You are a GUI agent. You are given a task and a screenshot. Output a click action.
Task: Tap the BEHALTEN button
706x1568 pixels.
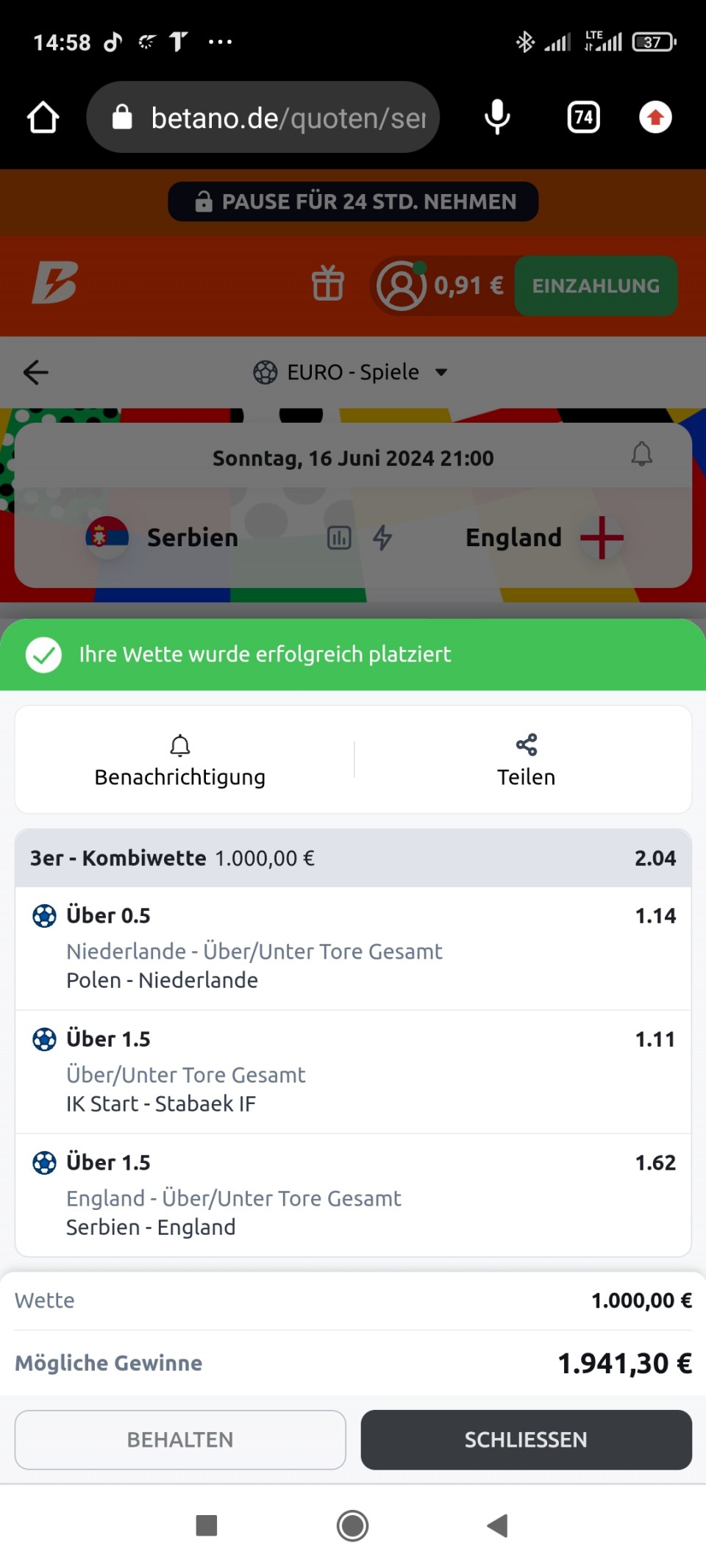coord(180,1439)
